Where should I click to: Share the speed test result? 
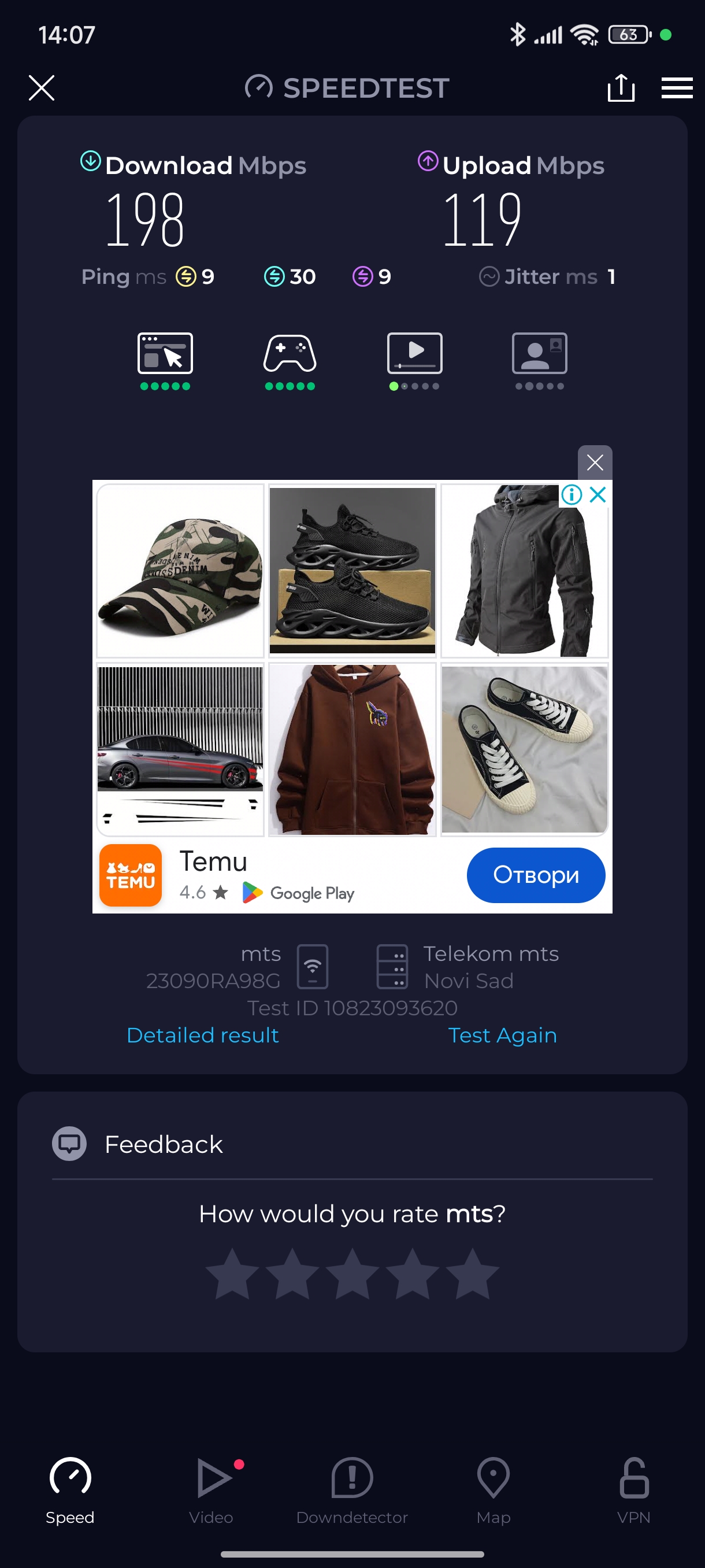point(621,88)
